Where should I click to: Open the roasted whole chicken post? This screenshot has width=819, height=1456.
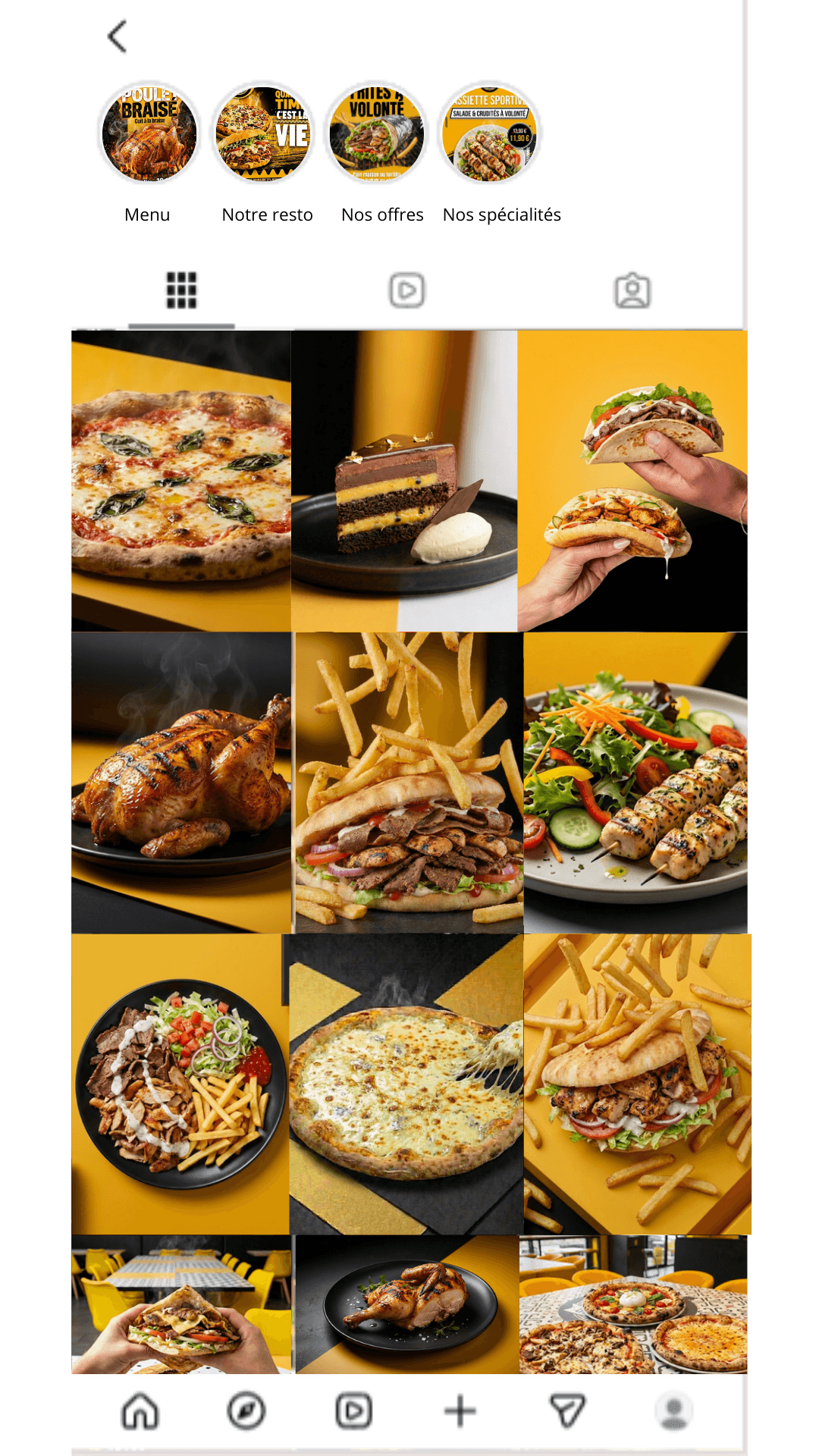tap(180, 781)
